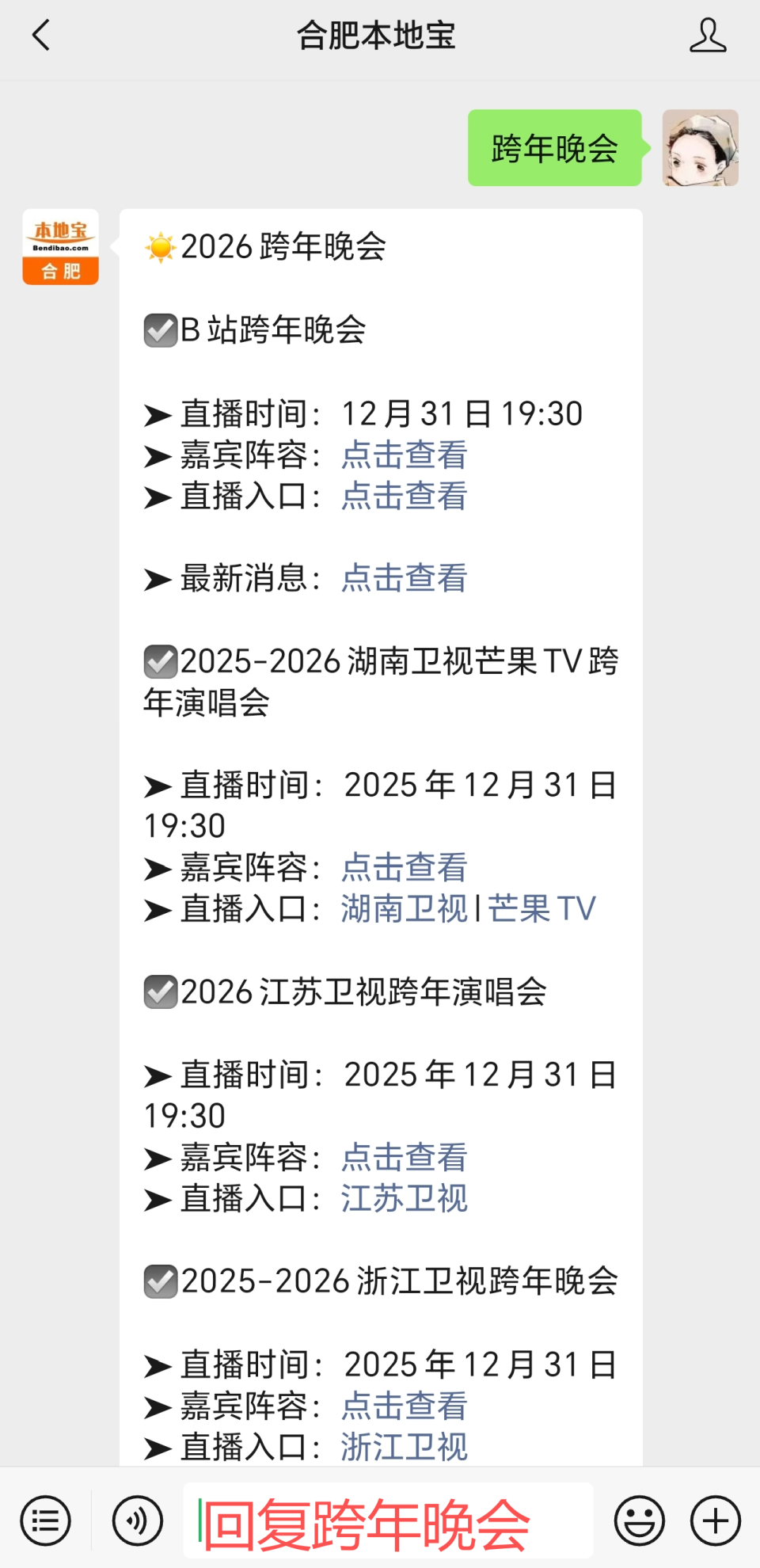This screenshot has height=1568, width=760.
Task: View 江苏卫视跨年演唱会 嘉宾阵容 link
Action: pos(404,1158)
